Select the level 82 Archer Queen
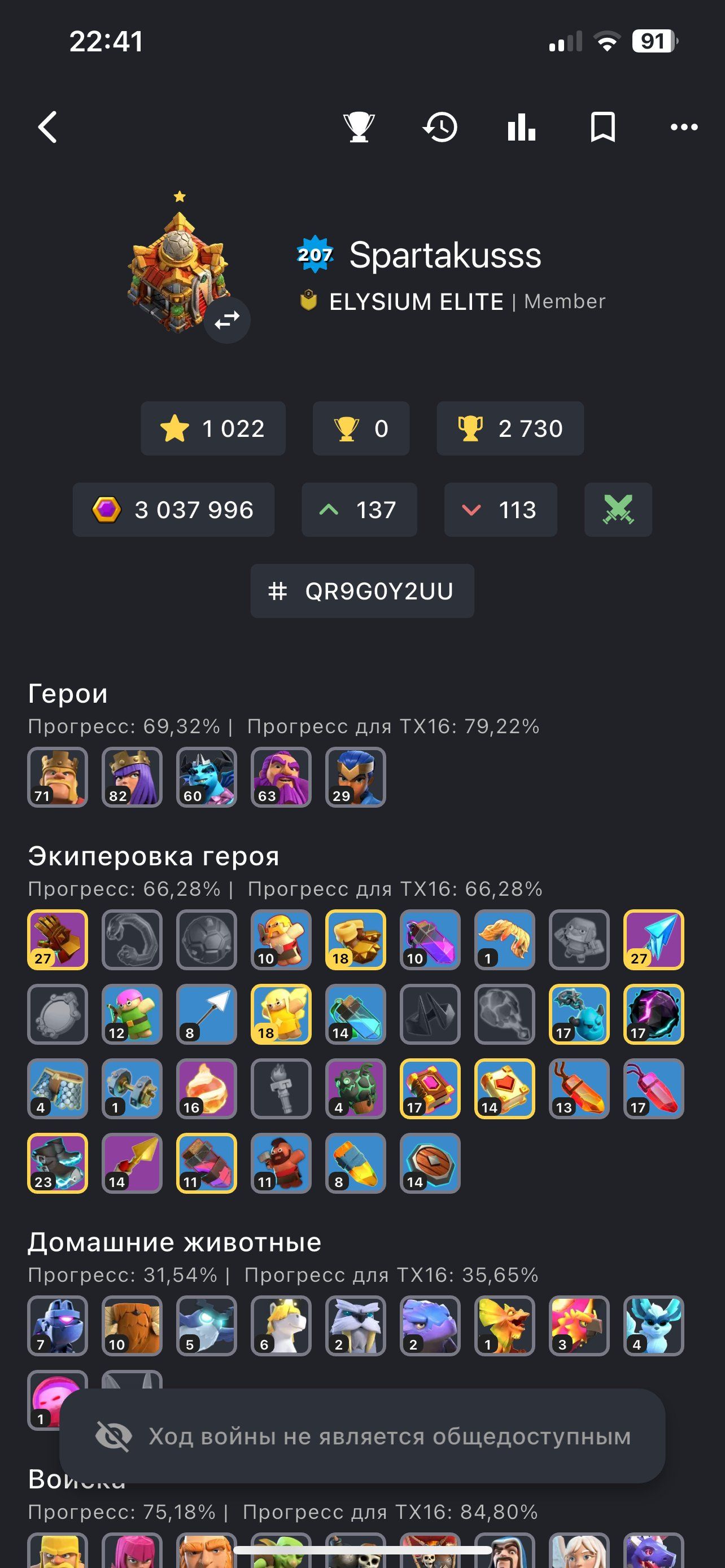 (132, 777)
